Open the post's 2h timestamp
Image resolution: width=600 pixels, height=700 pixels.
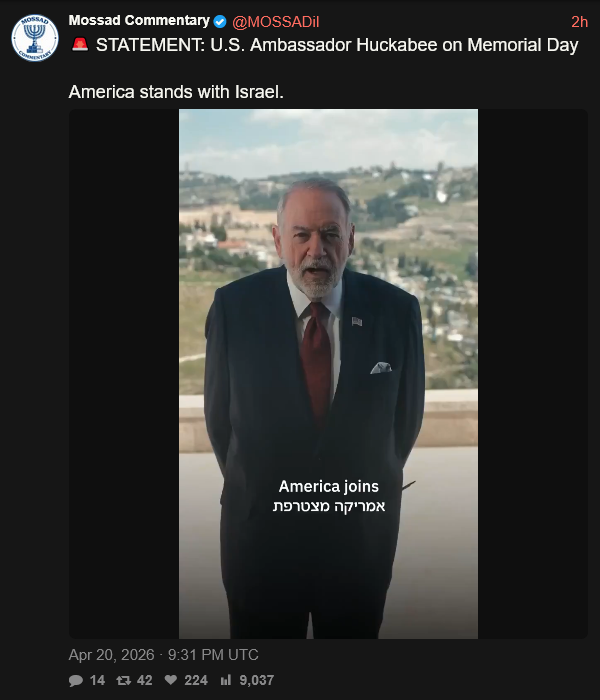579,21
